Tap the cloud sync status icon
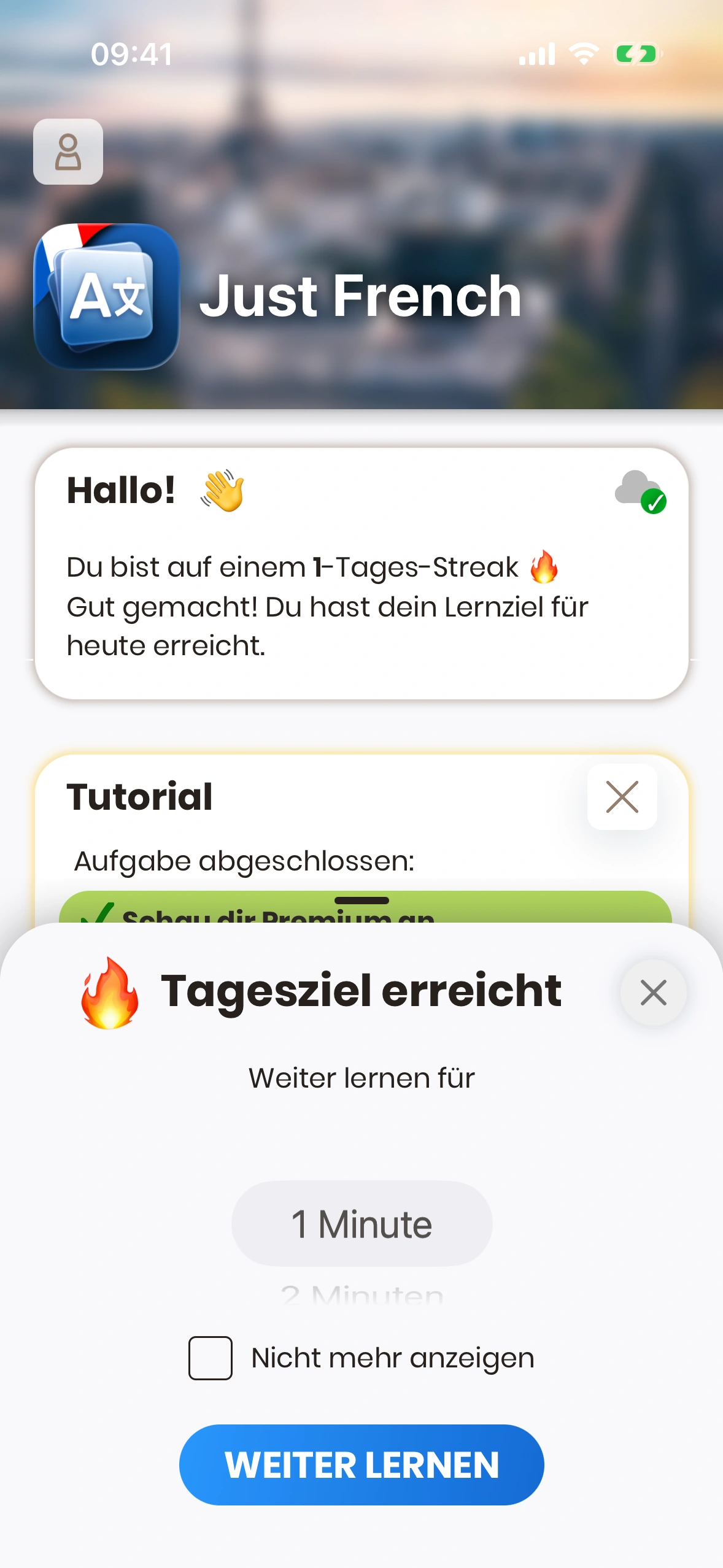The width and height of the screenshot is (723, 1568). [x=640, y=491]
